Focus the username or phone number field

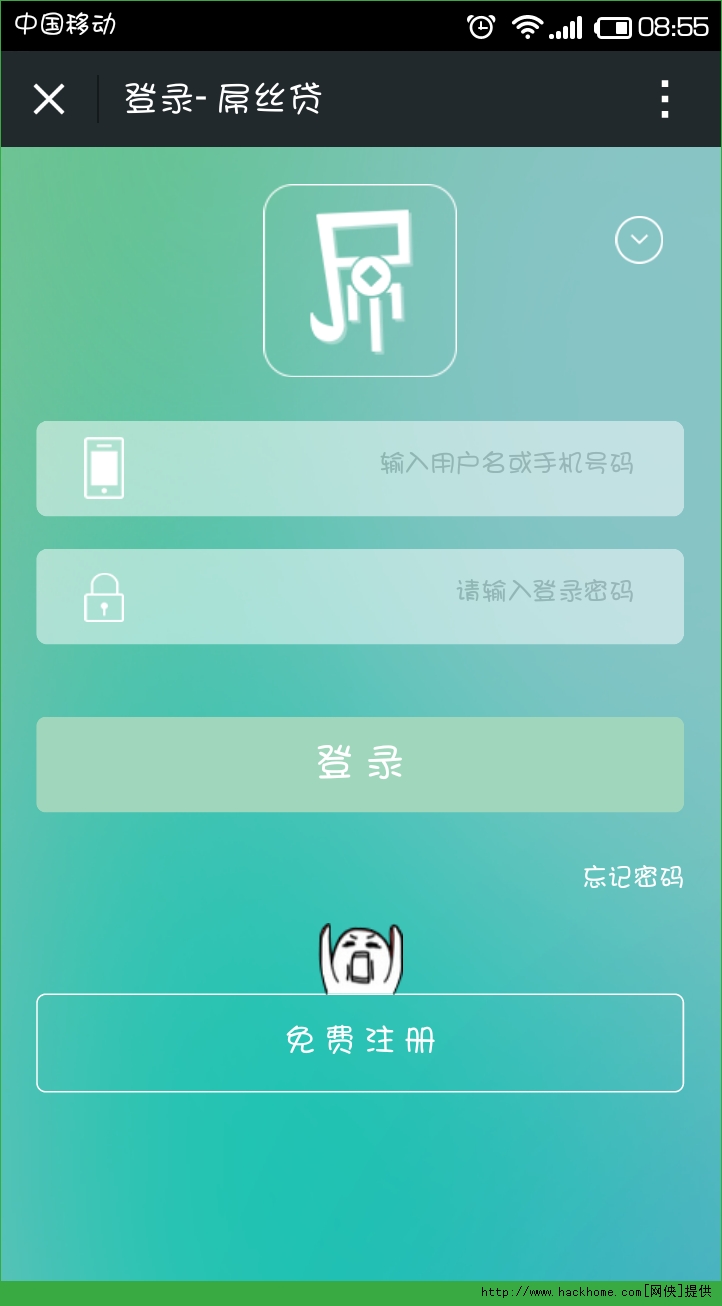coord(400,468)
